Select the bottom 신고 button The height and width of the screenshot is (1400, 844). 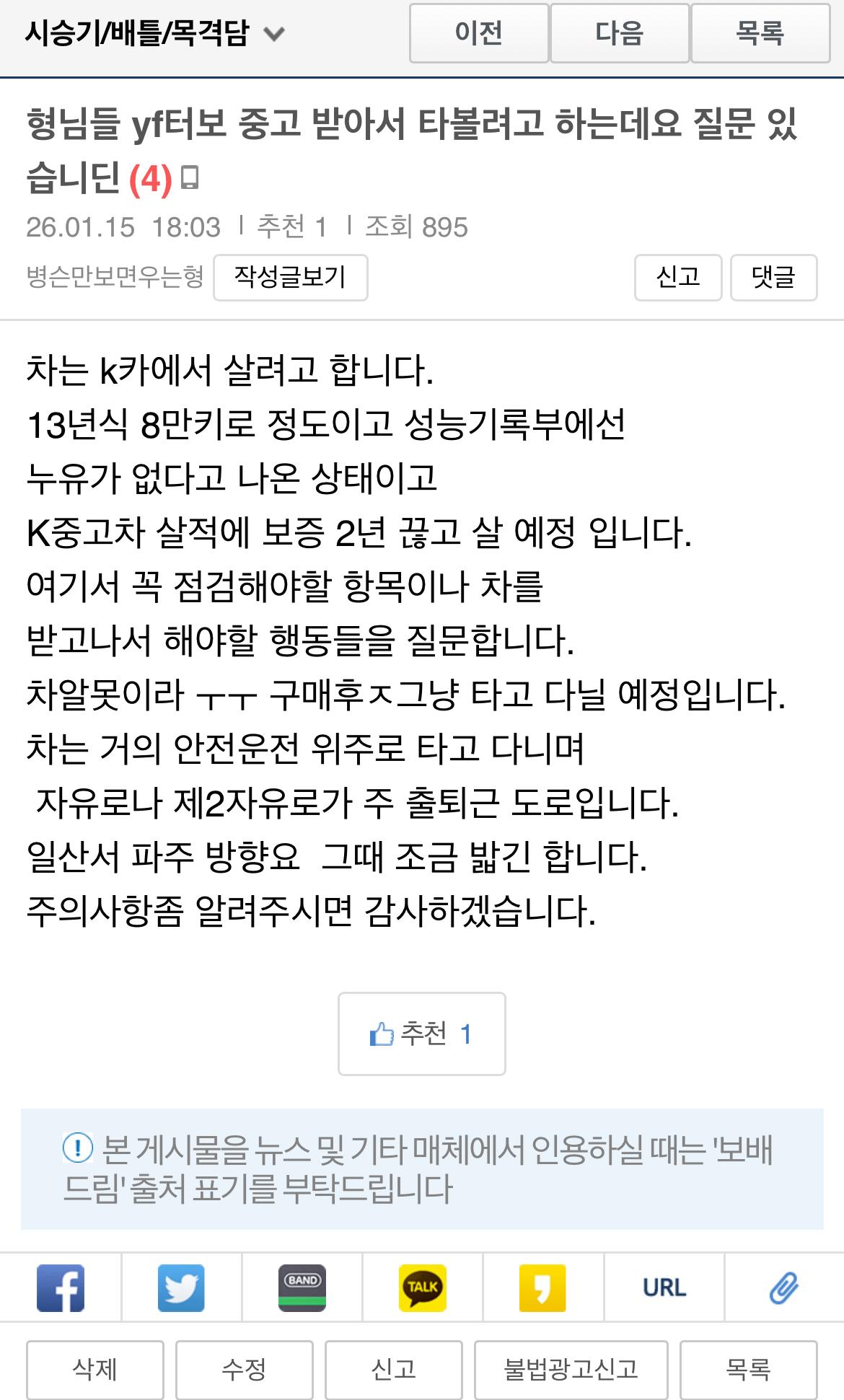[x=394, y=1369]
